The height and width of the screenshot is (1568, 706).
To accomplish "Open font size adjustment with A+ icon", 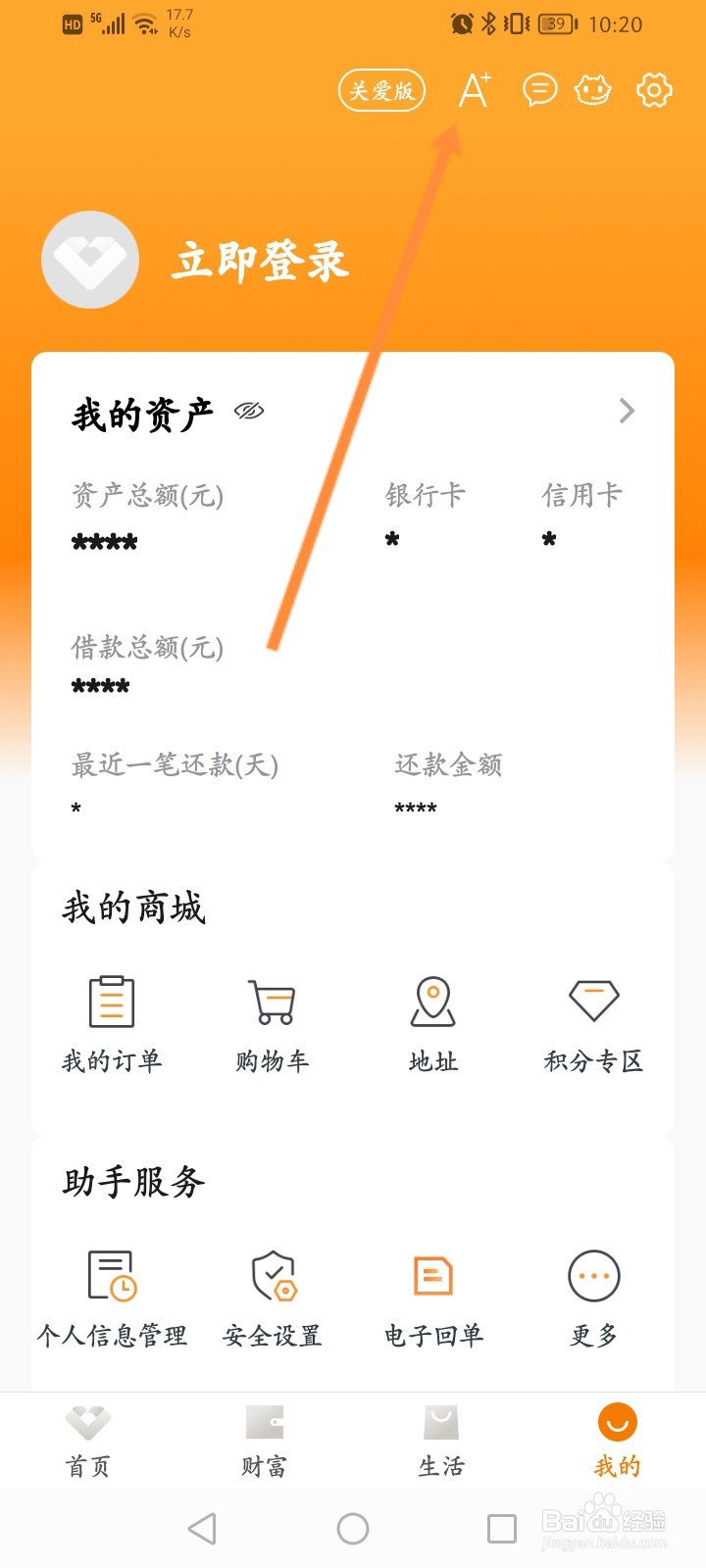I will [477, 90].
